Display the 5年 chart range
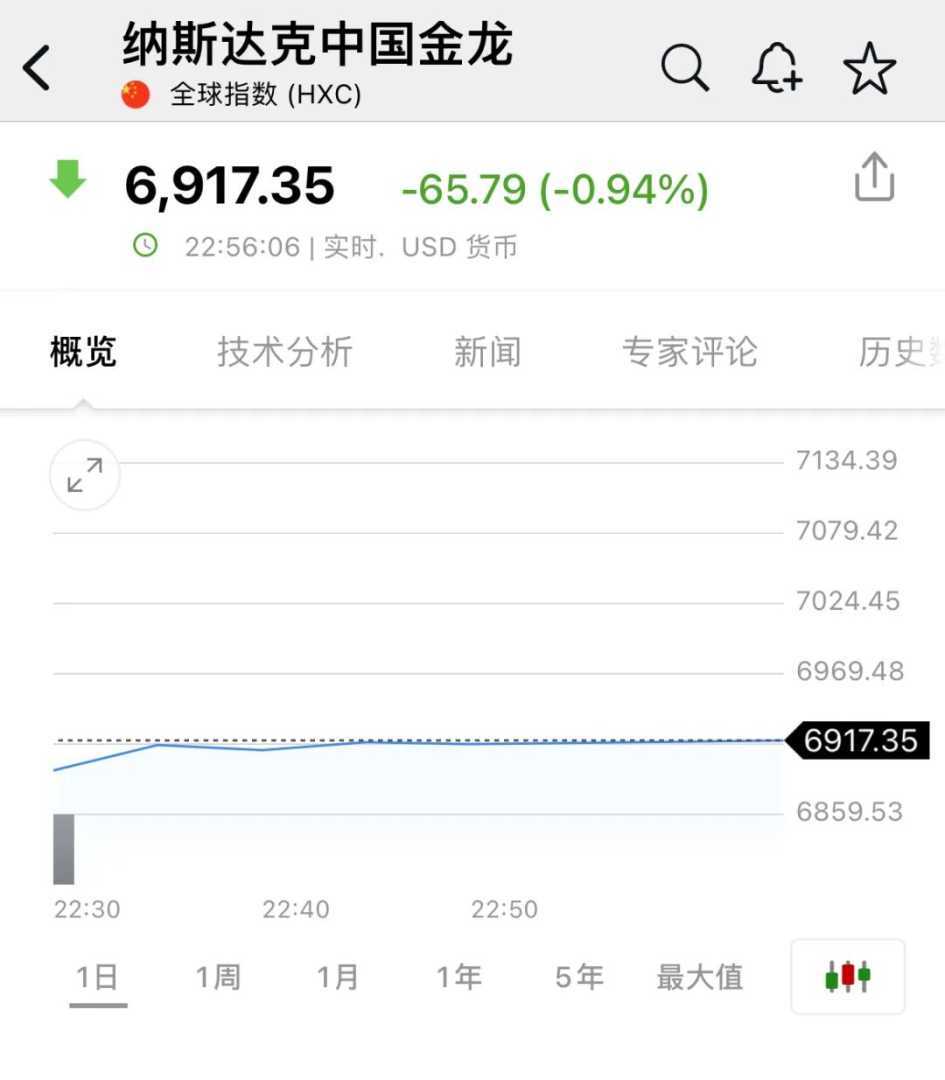The image size is (945, 1080). pos(580,977)
